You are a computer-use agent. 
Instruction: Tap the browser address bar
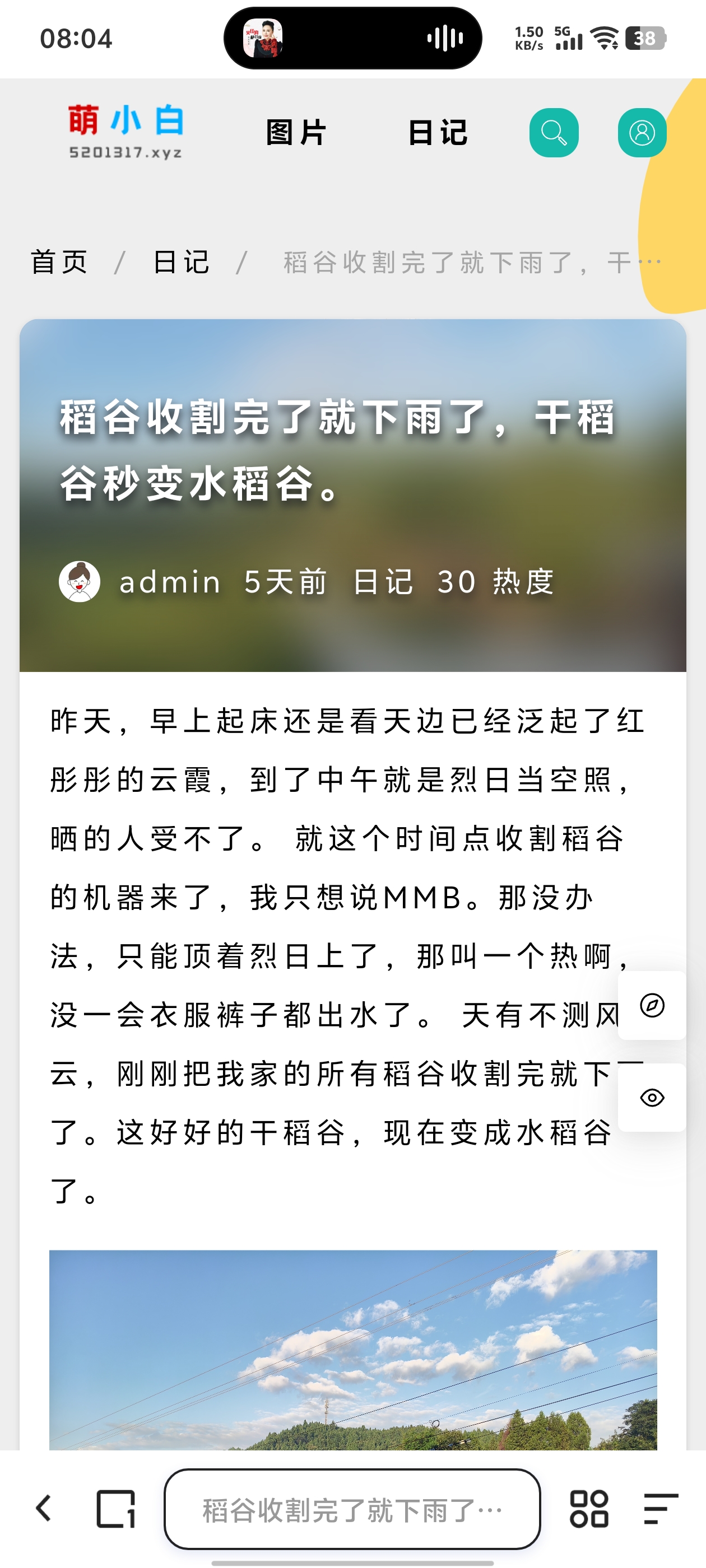tap(352, 1508)
